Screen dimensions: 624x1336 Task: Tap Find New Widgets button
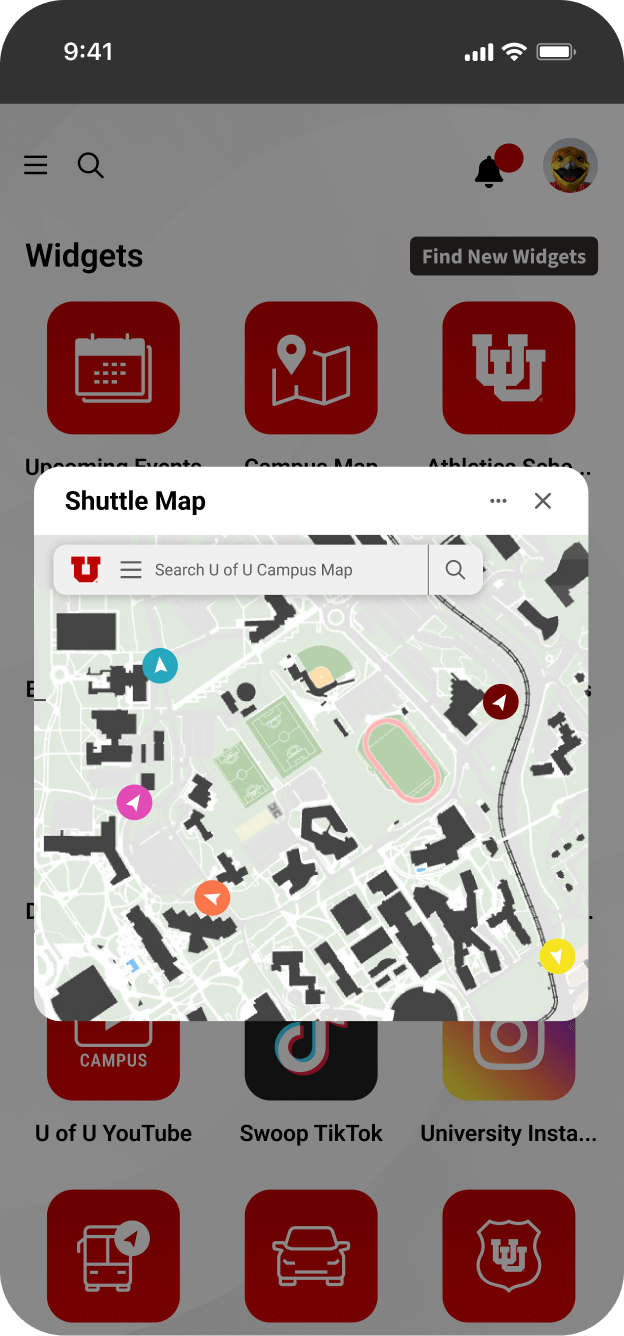coord(504,256)
